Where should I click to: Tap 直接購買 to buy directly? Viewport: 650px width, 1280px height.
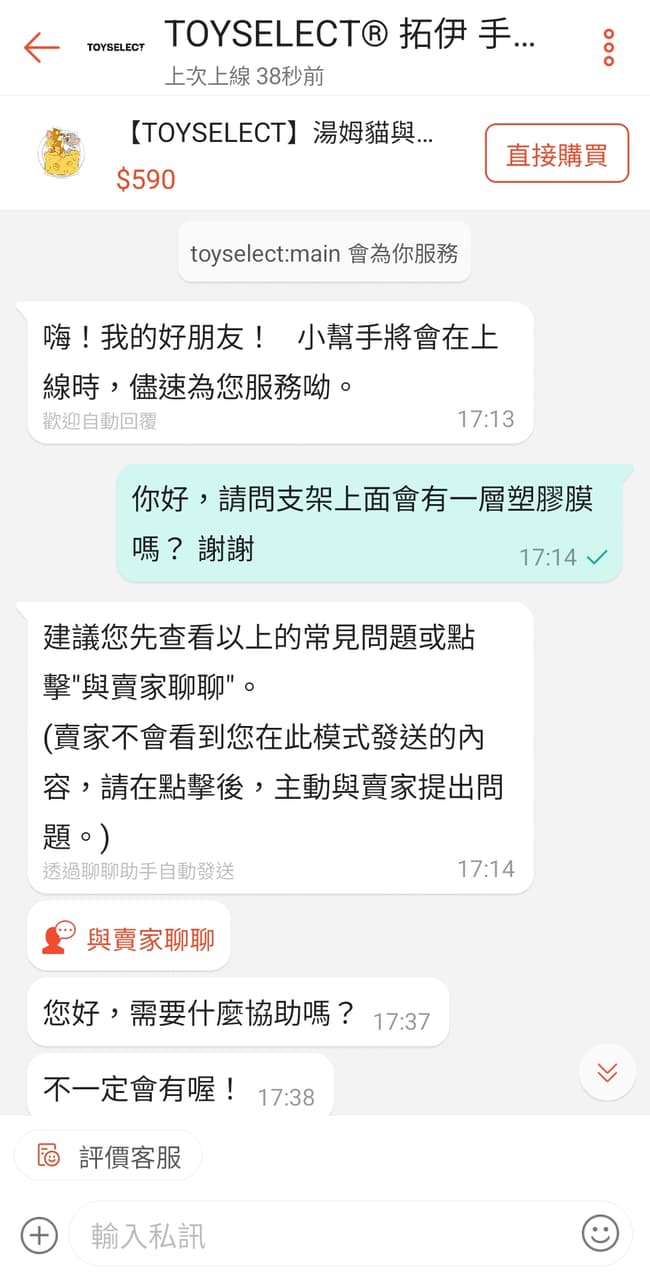[556, 154]
